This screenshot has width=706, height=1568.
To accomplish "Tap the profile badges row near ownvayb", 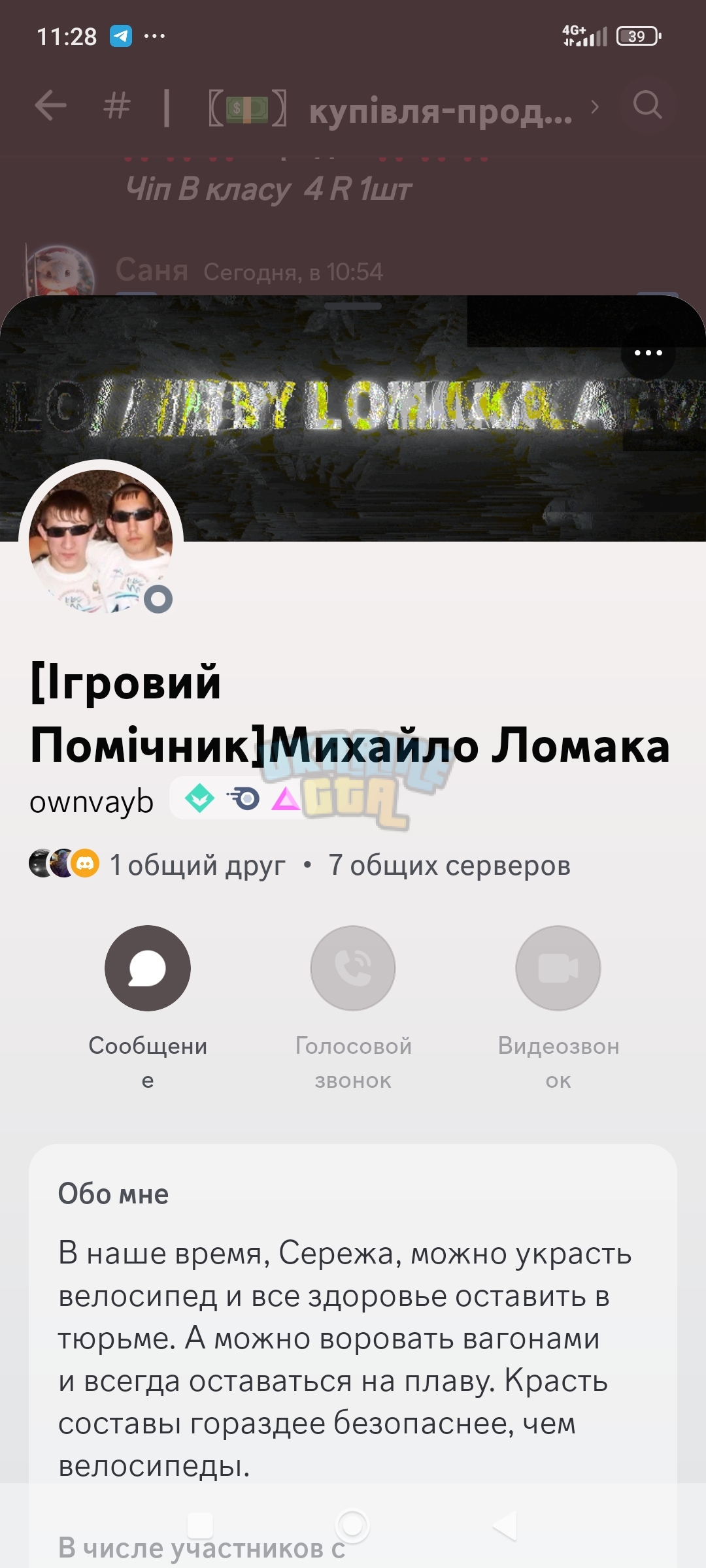I will coord(243,798).
